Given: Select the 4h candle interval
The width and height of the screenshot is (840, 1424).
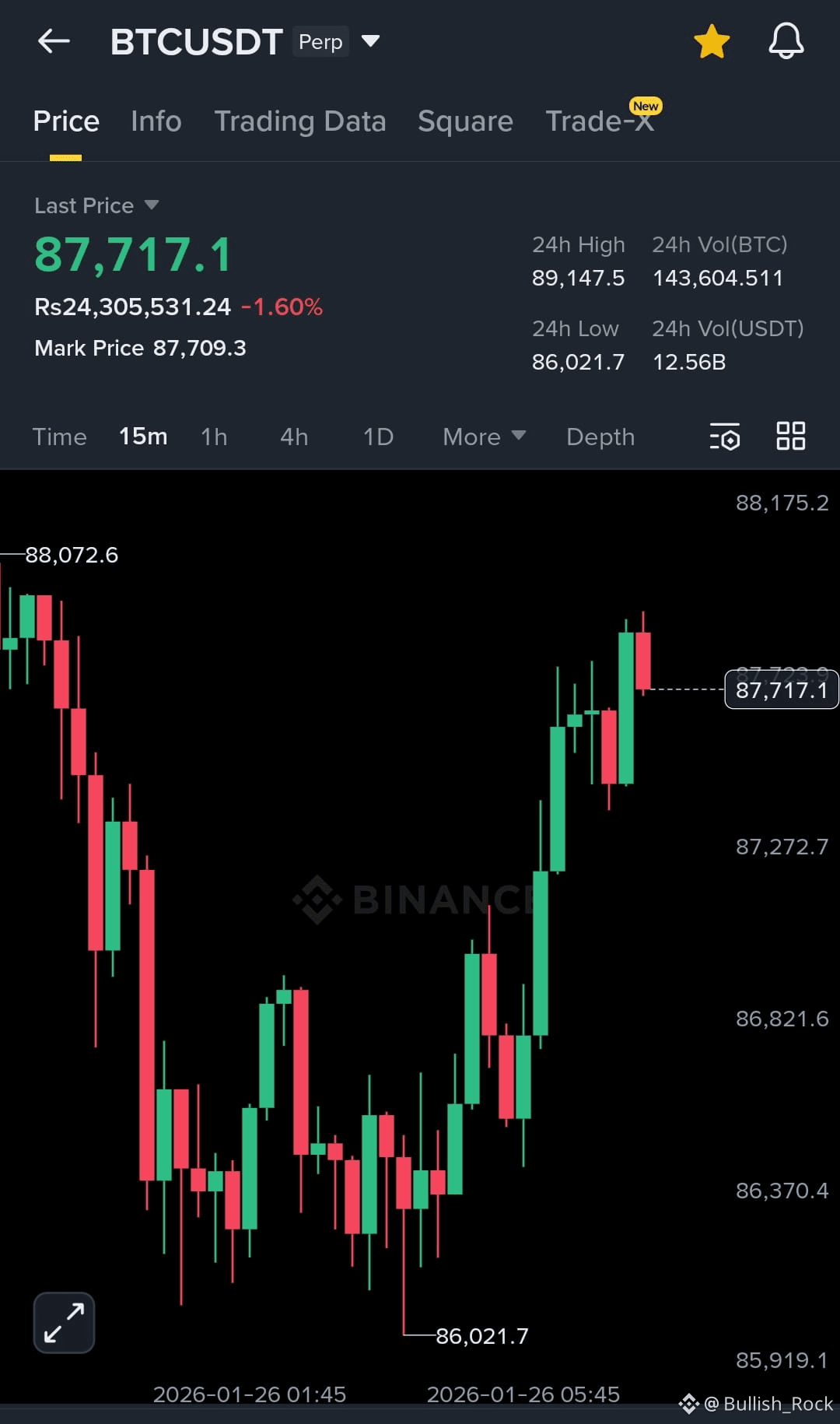Looking at the screenshot, I should click(x=293, y=437).
